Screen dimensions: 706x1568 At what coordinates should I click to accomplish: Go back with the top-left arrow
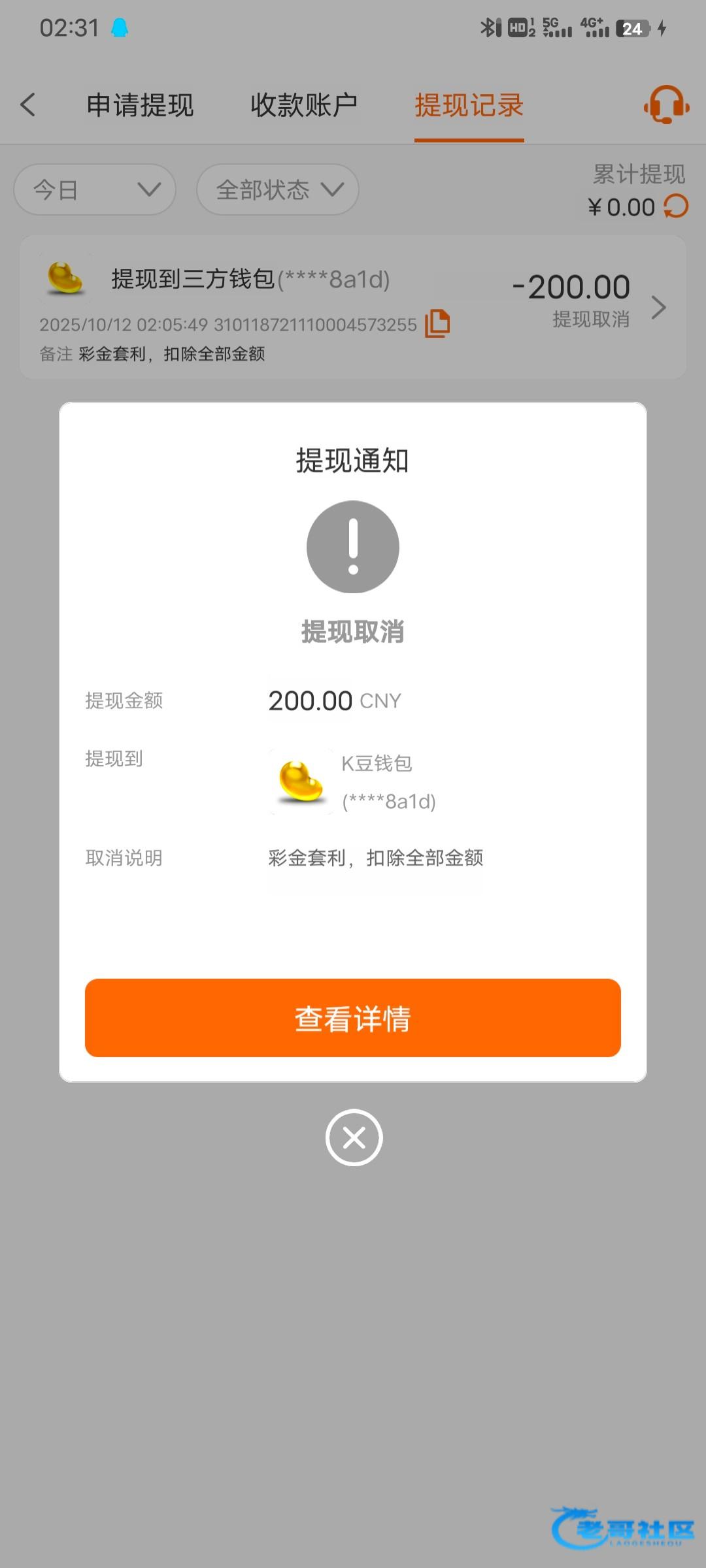click(27, 105)
